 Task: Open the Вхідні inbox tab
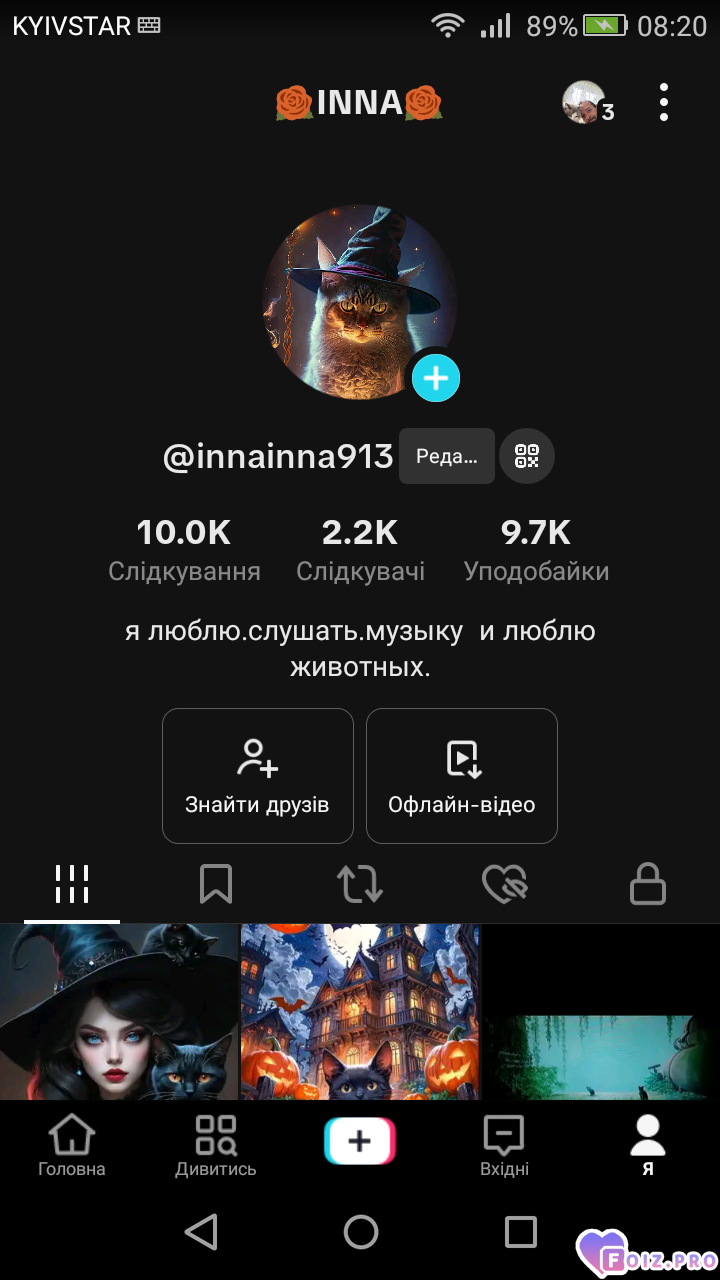(x=504, y=1147)
